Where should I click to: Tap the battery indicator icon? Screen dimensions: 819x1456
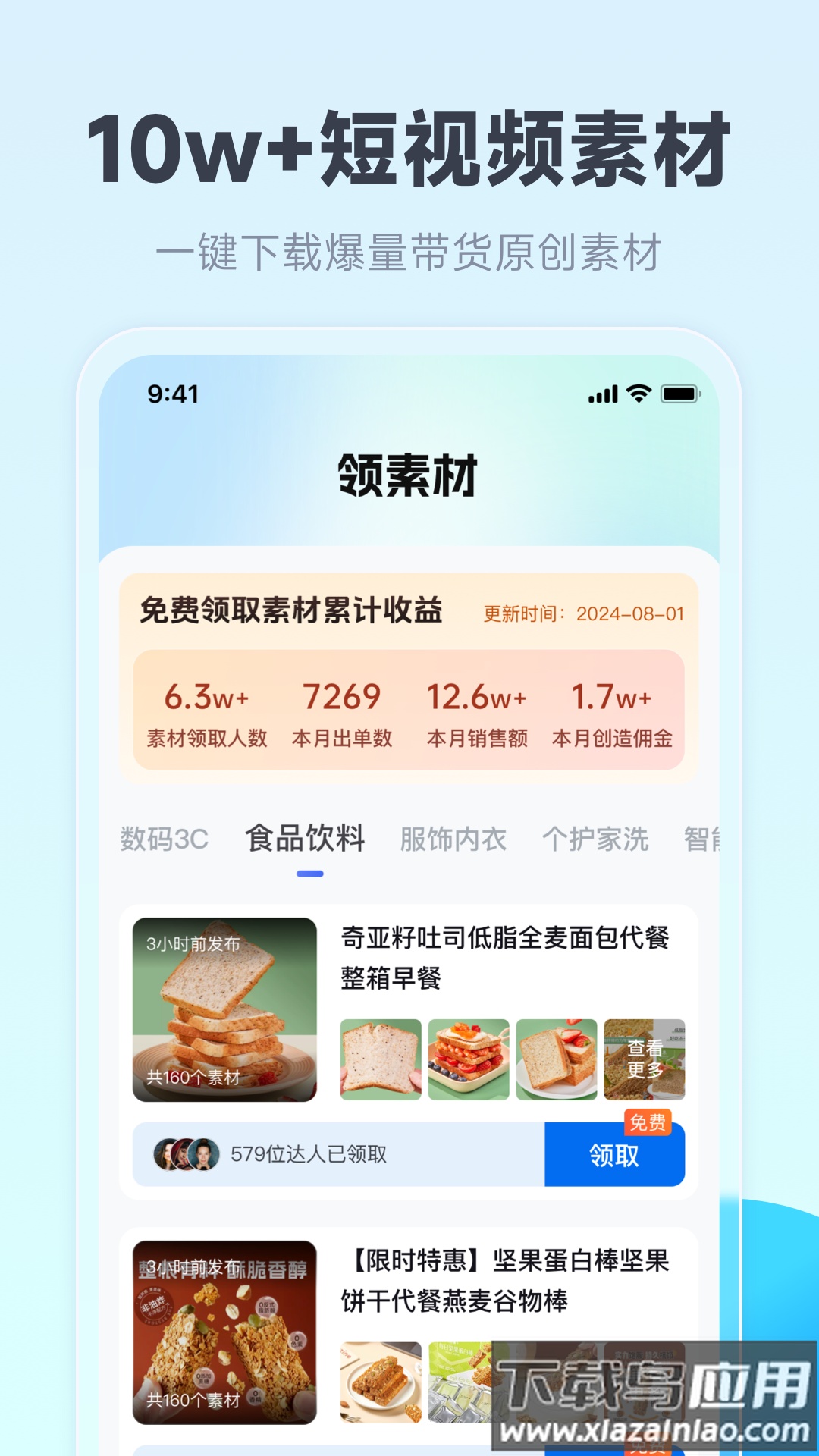click(681, 394)
